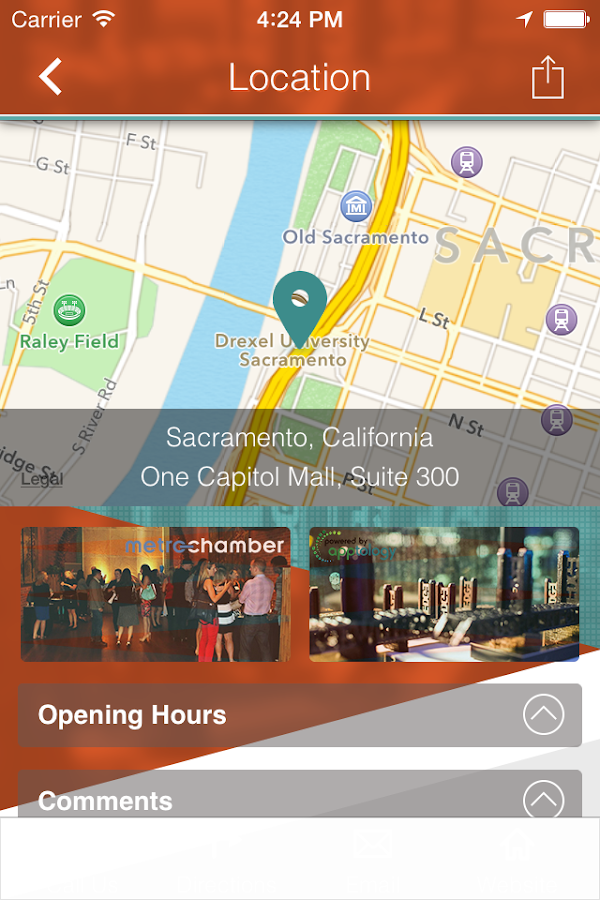
Task: Go back using the arrow
Action: [x=50, y=77]
